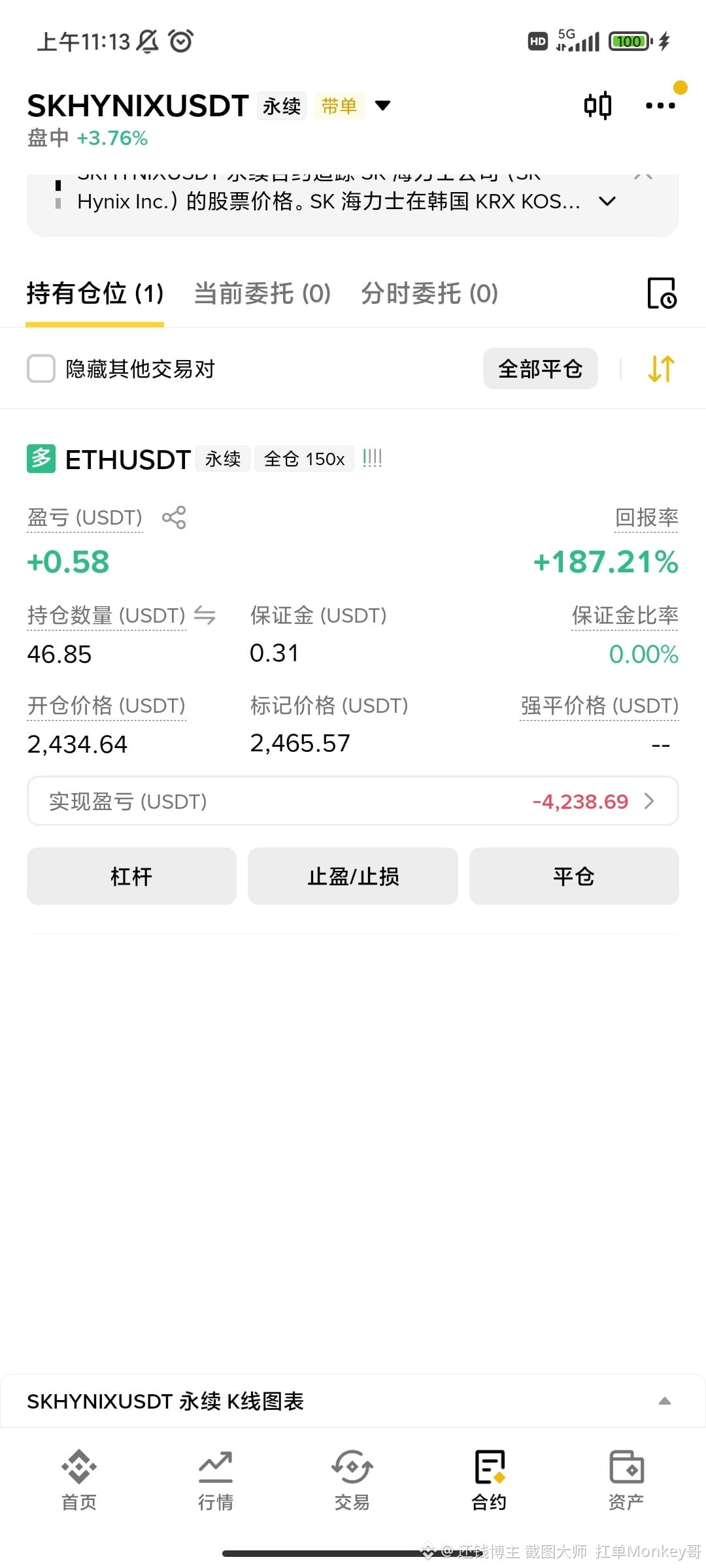This screenshot has width=706, height=1568.
Task: Open the SKHYNIXUSDT trading pair dropdown
Action: click(382, 106)
